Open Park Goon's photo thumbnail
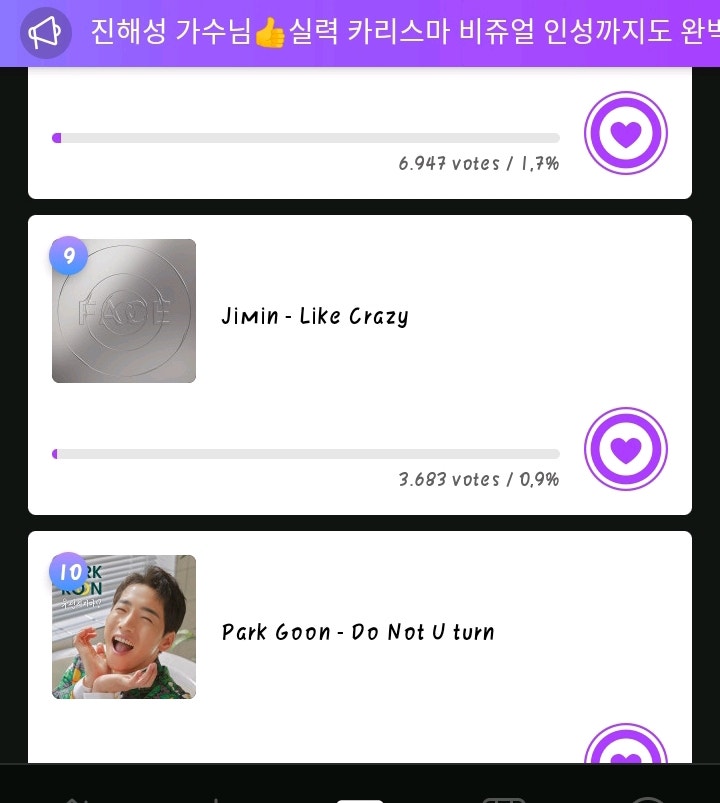This screenshot has width=720, height=803. pyautogui.click(x=123, y=628)
